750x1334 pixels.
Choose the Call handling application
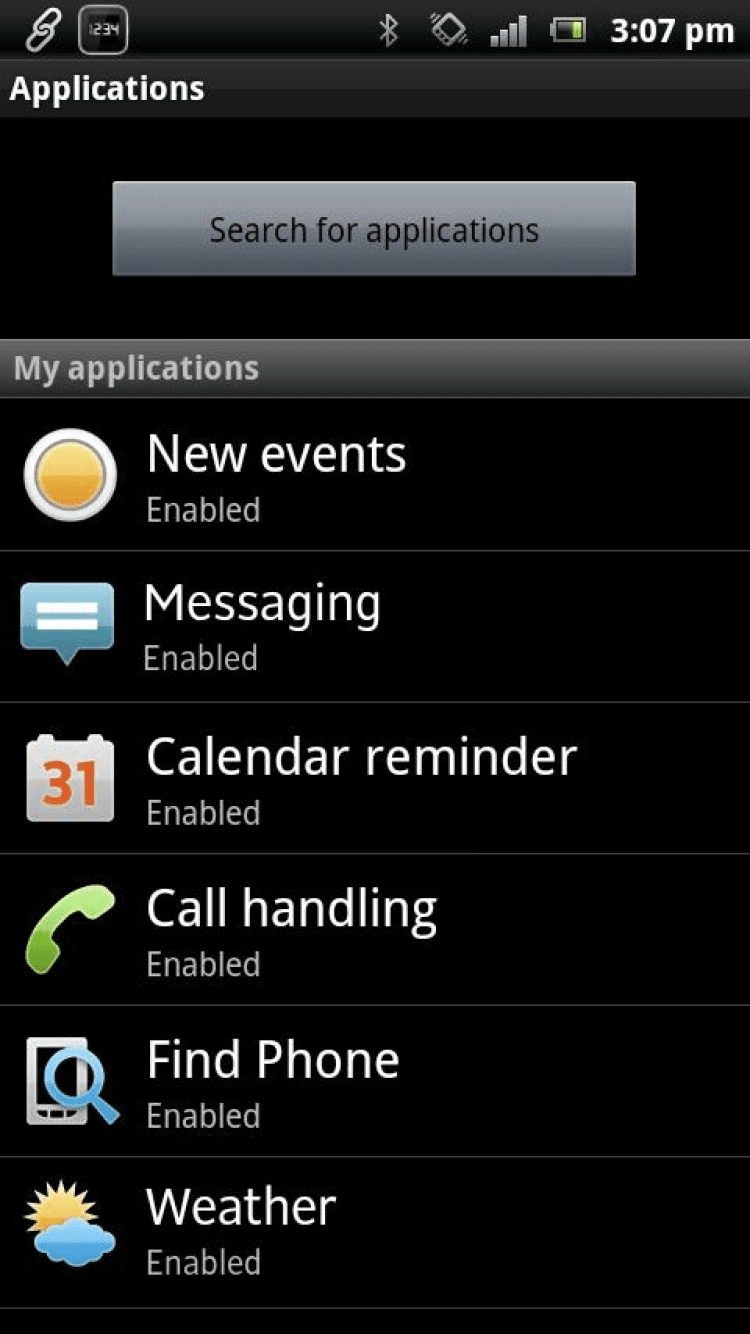point(375,931)
